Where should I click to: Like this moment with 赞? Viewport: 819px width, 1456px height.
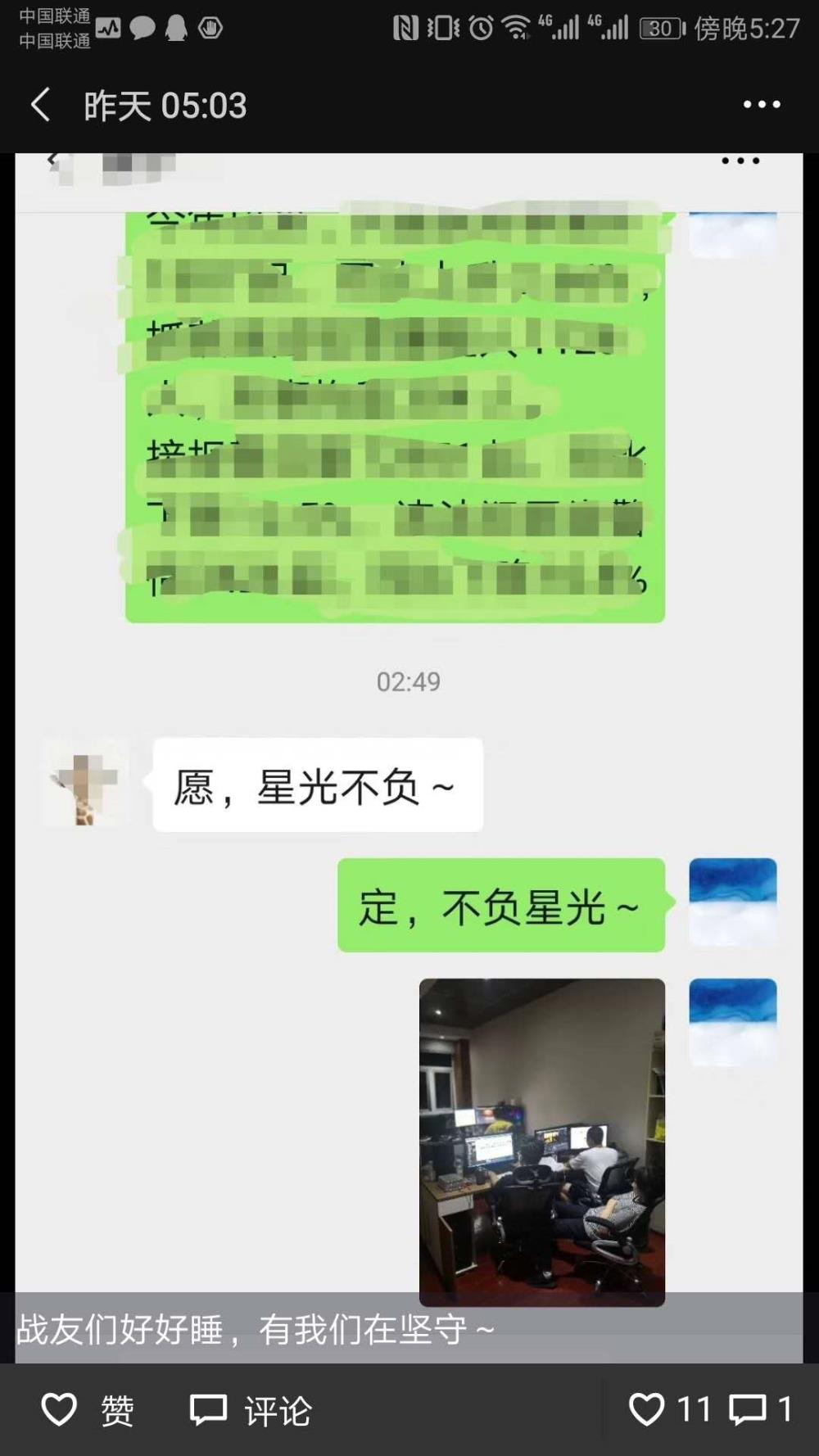point(88,1410)
